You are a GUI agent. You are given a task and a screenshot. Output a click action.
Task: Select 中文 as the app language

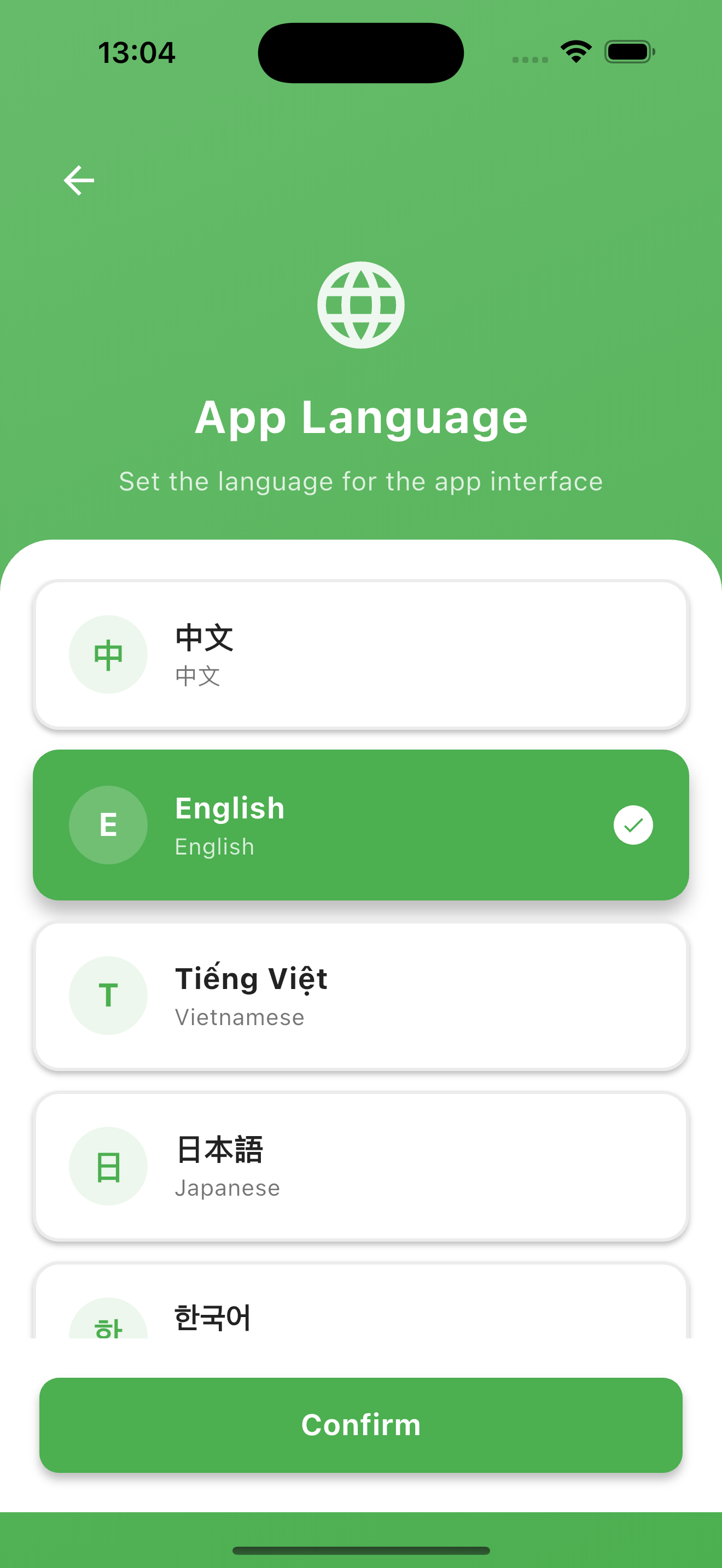[361, 654]
